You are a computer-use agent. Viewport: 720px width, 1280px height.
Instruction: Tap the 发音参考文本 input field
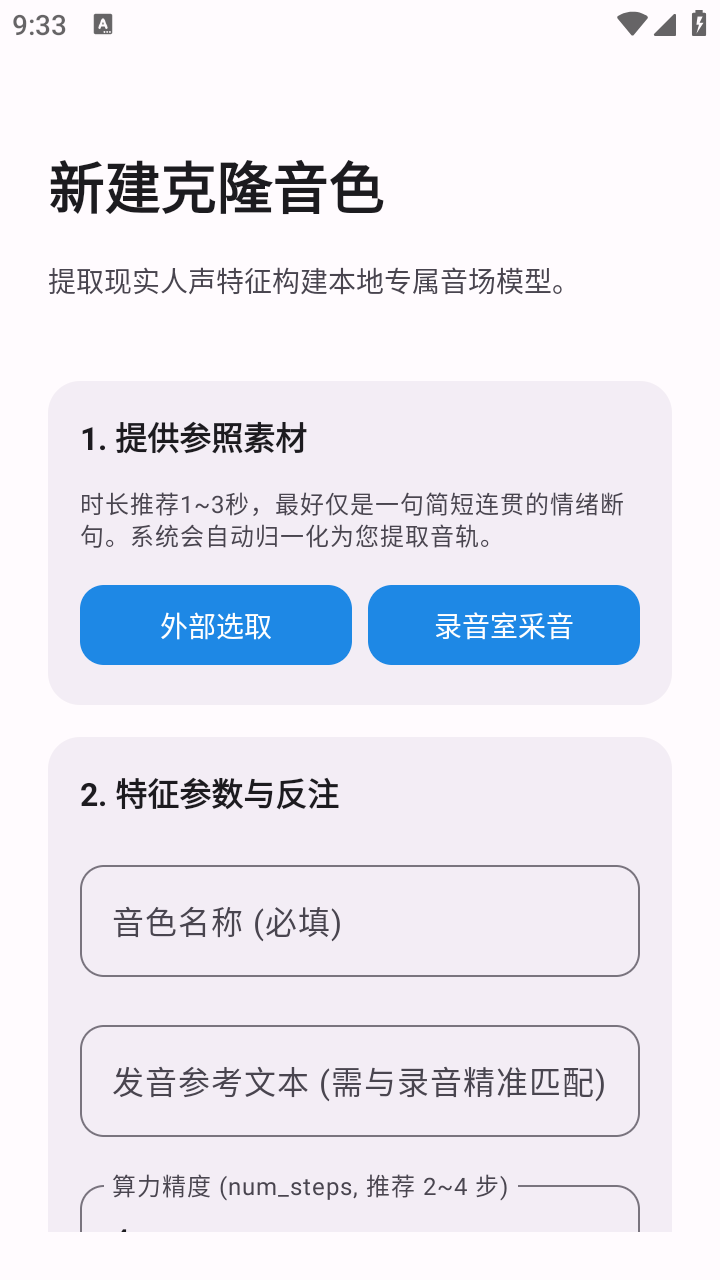pos(359,1081)
